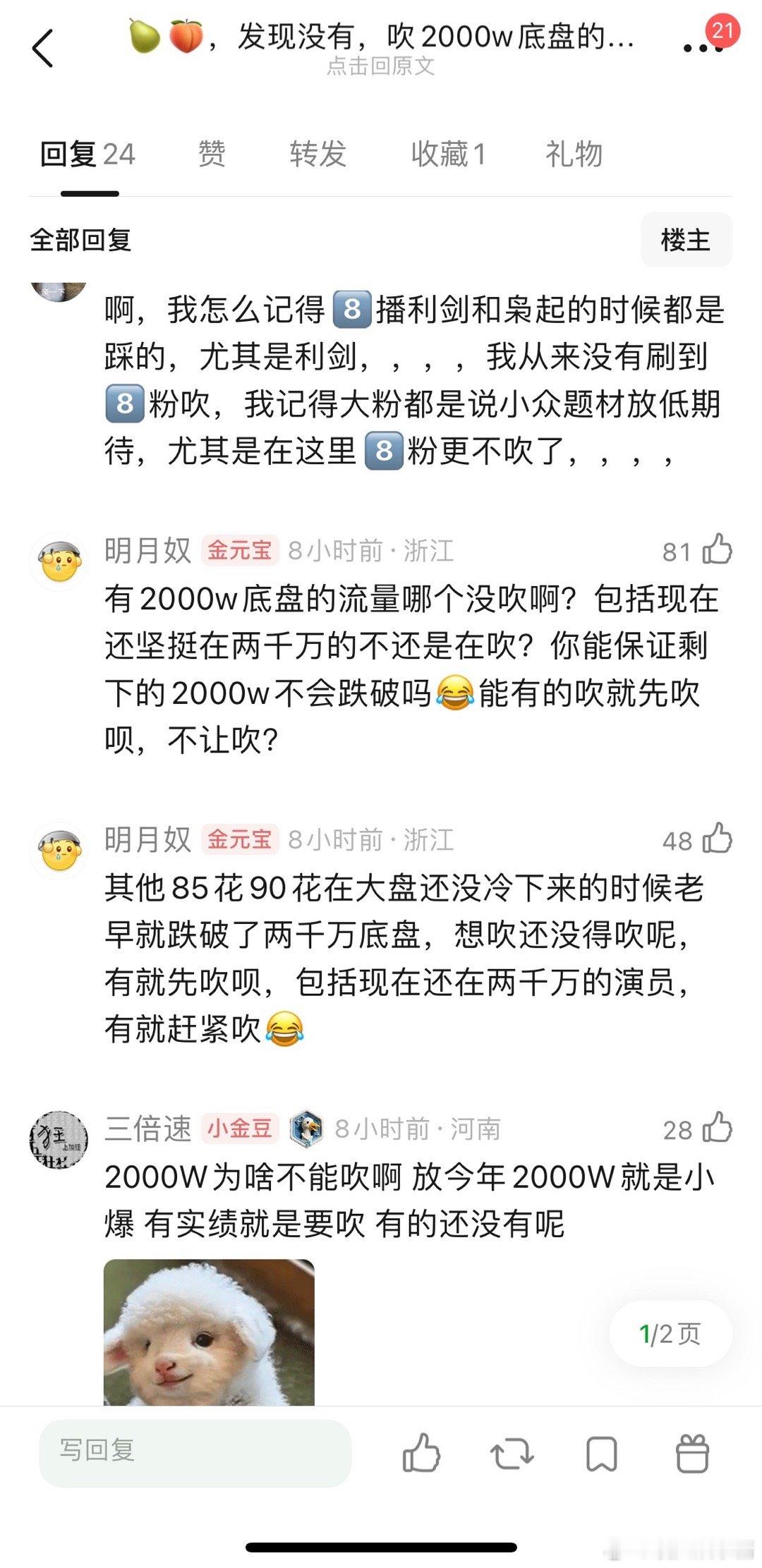
Task: Tap 明月奴's crying emoji avatar
Action: 59,557
